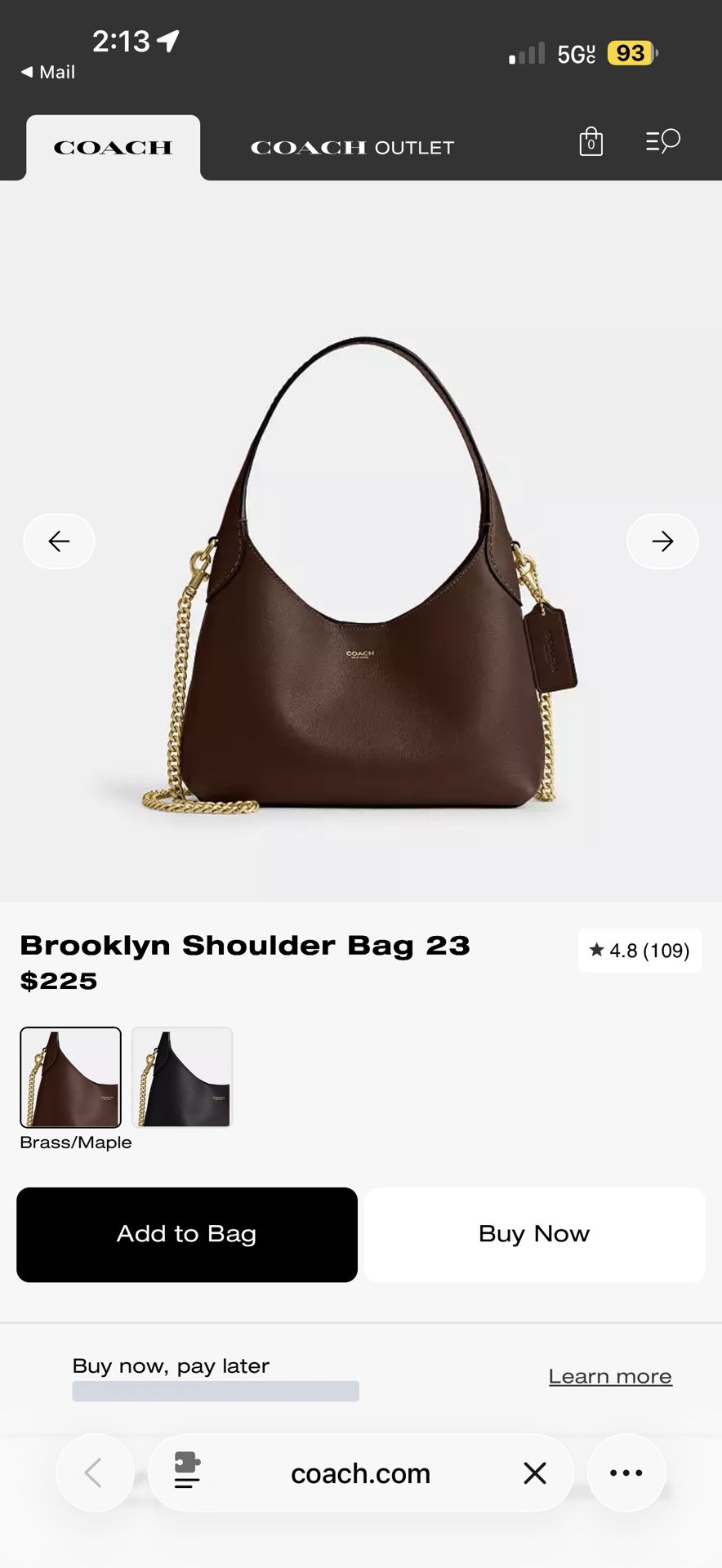The height and width of the screenshot is (1568, 722).
Task: Open the shopping bag icon
Action: 590,142
